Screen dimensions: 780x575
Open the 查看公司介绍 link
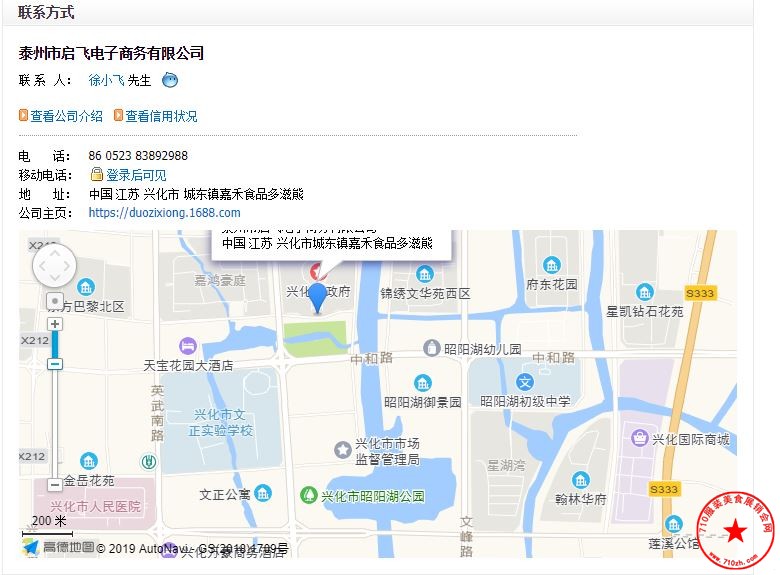(x=66, y=116)
